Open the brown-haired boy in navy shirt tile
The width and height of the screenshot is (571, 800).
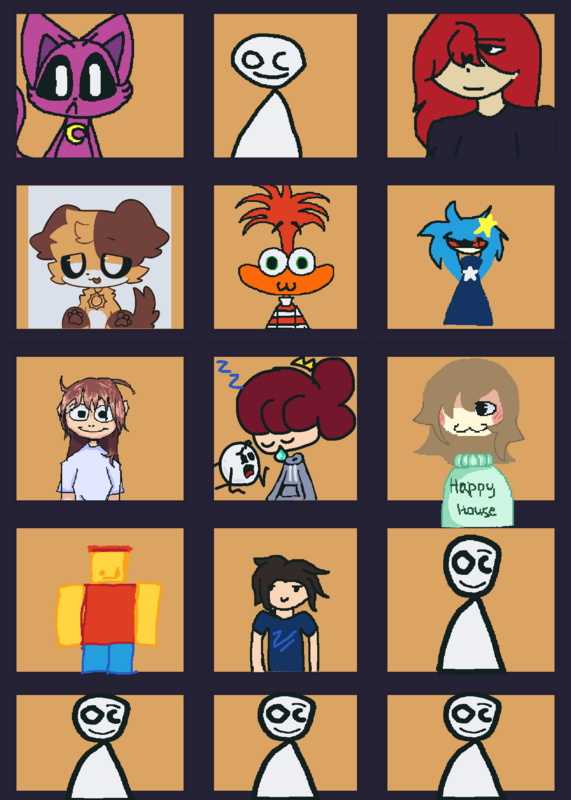click(285, 600)
